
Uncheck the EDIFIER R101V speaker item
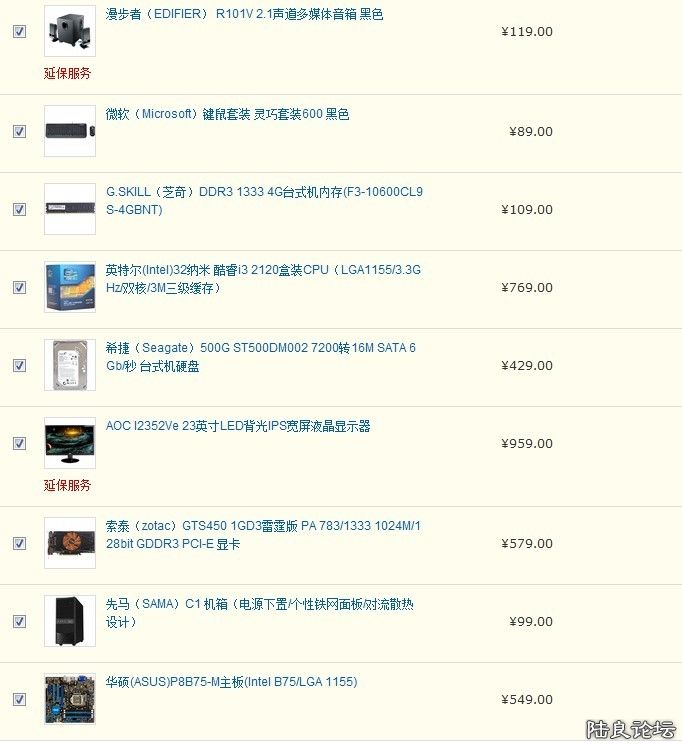click(19, 32)
